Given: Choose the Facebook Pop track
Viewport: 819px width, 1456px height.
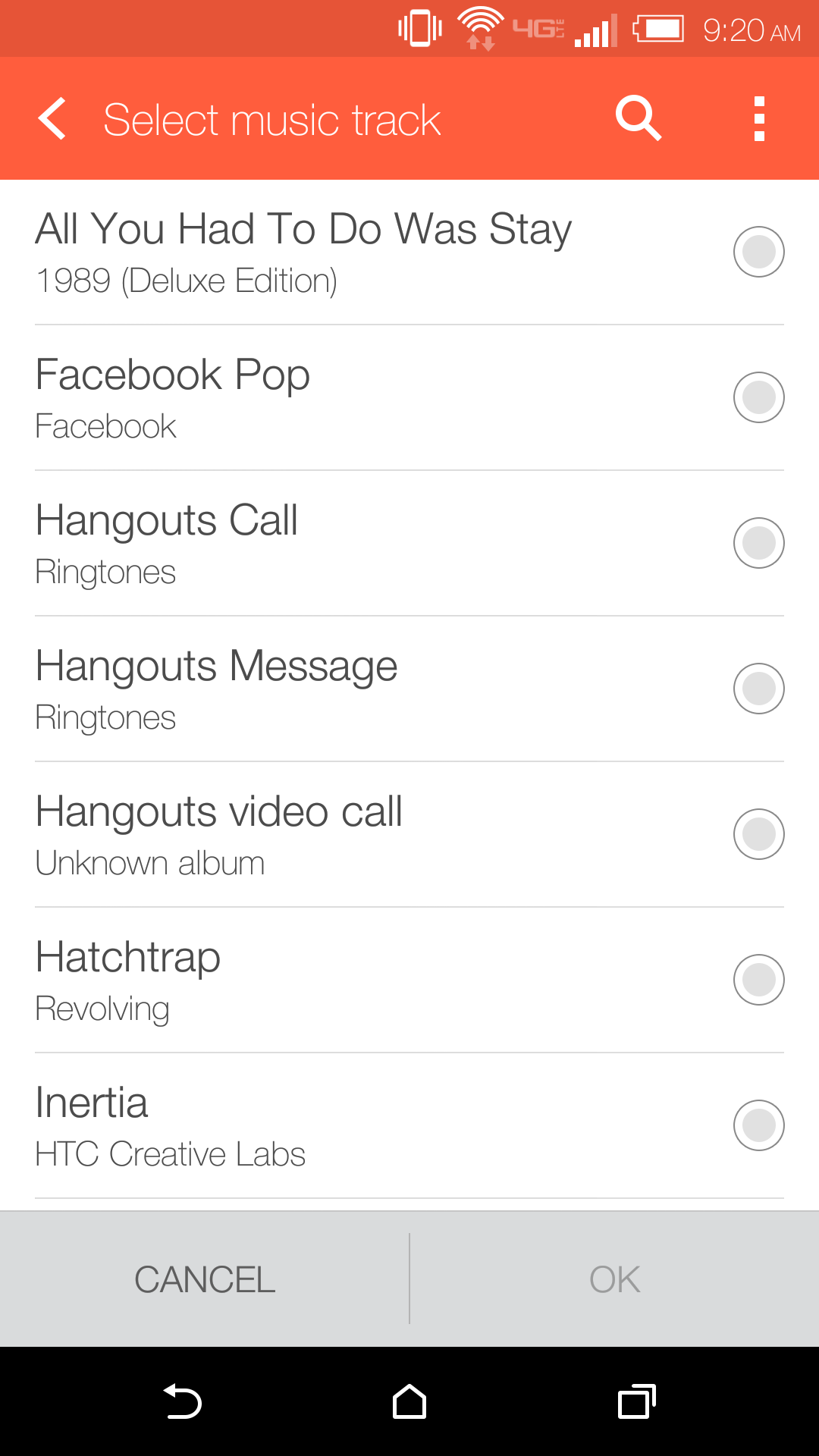Looking at the screenshot, I should (x=758, y=397).
